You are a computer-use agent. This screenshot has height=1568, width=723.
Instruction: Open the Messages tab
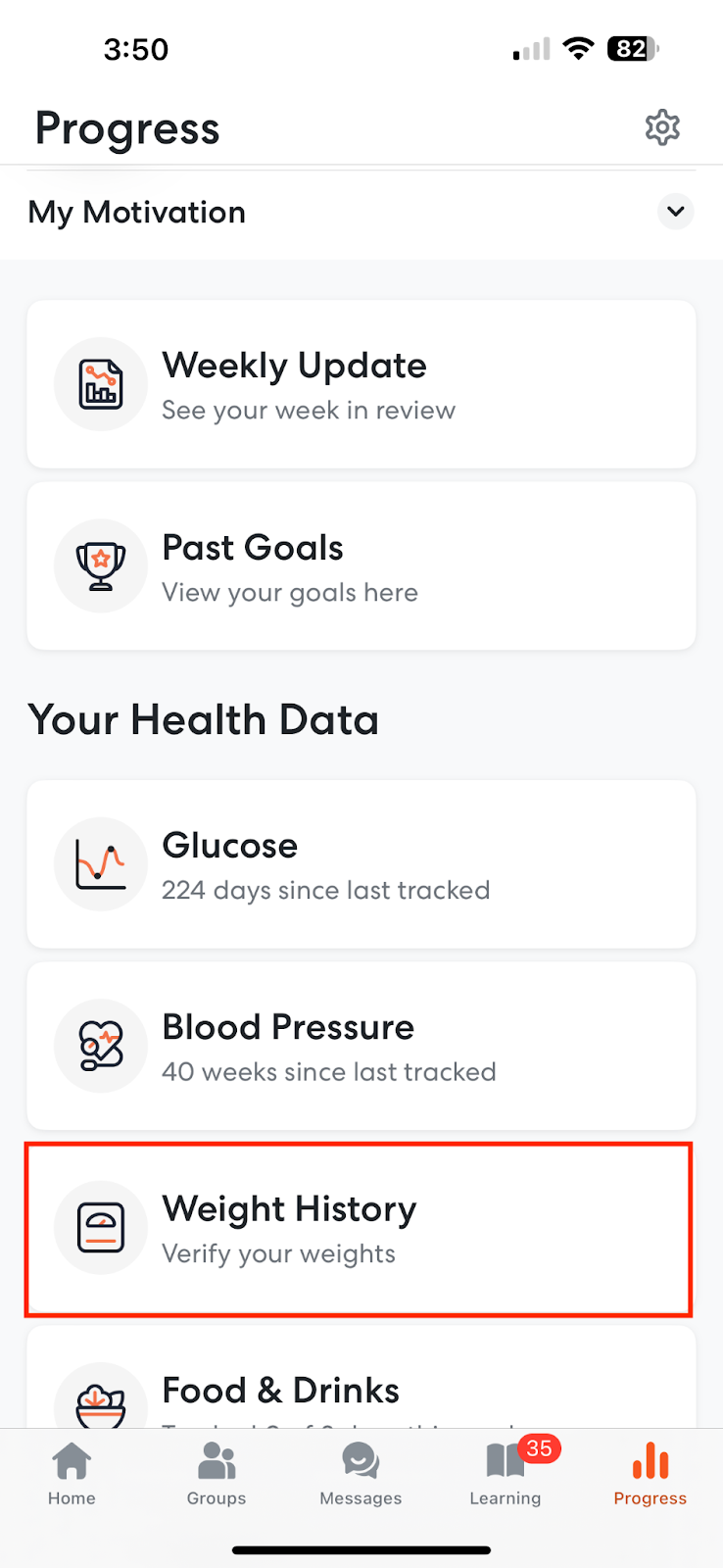point(361,1474)
